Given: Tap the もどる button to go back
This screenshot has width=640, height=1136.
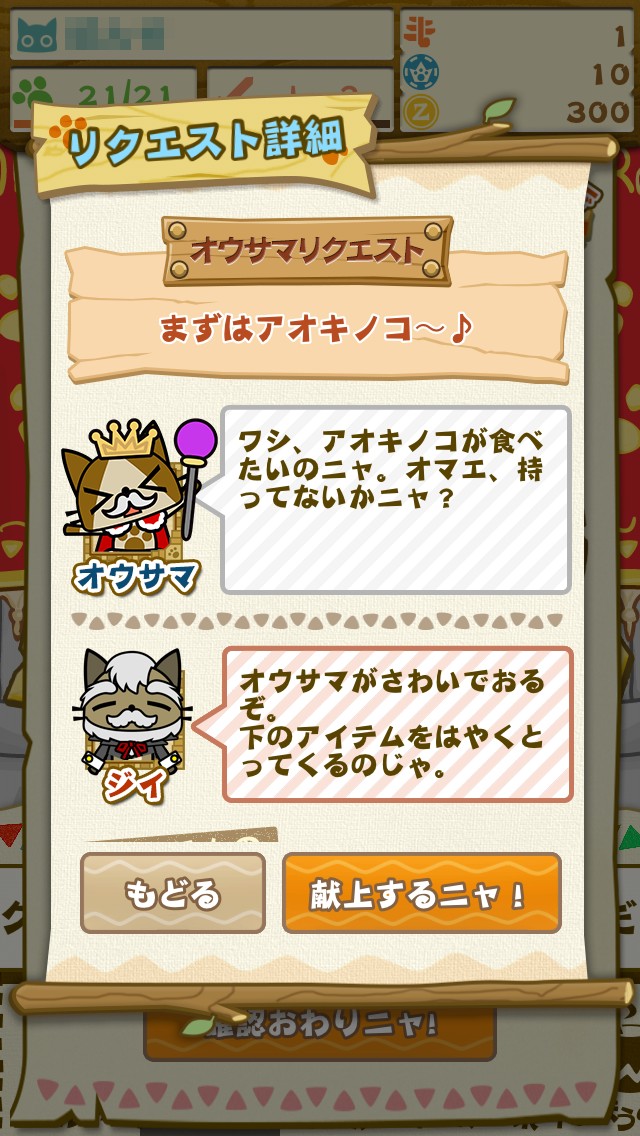Looking at the screenshot, I should click(x=173, y=893).
